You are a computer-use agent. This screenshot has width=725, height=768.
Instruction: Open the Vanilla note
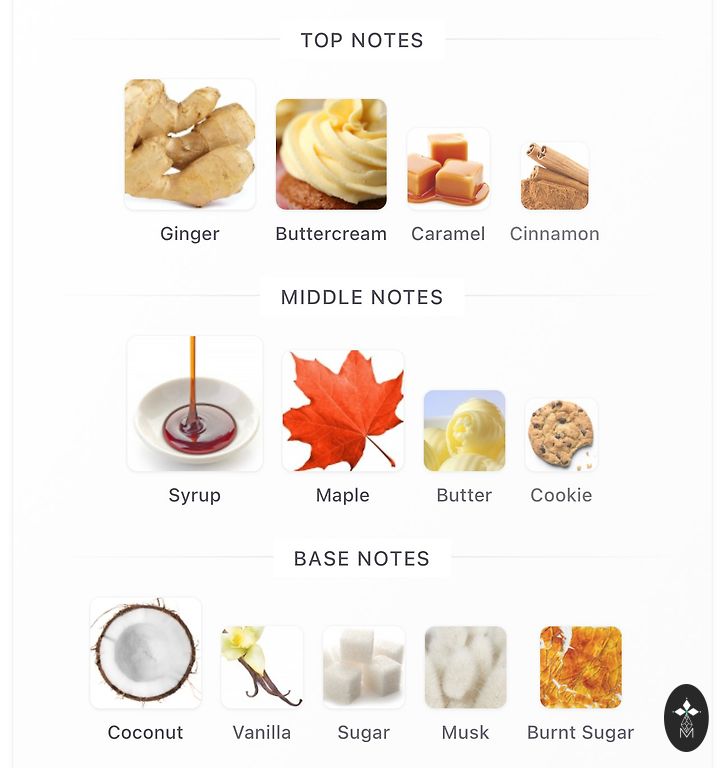click(262, 667)
